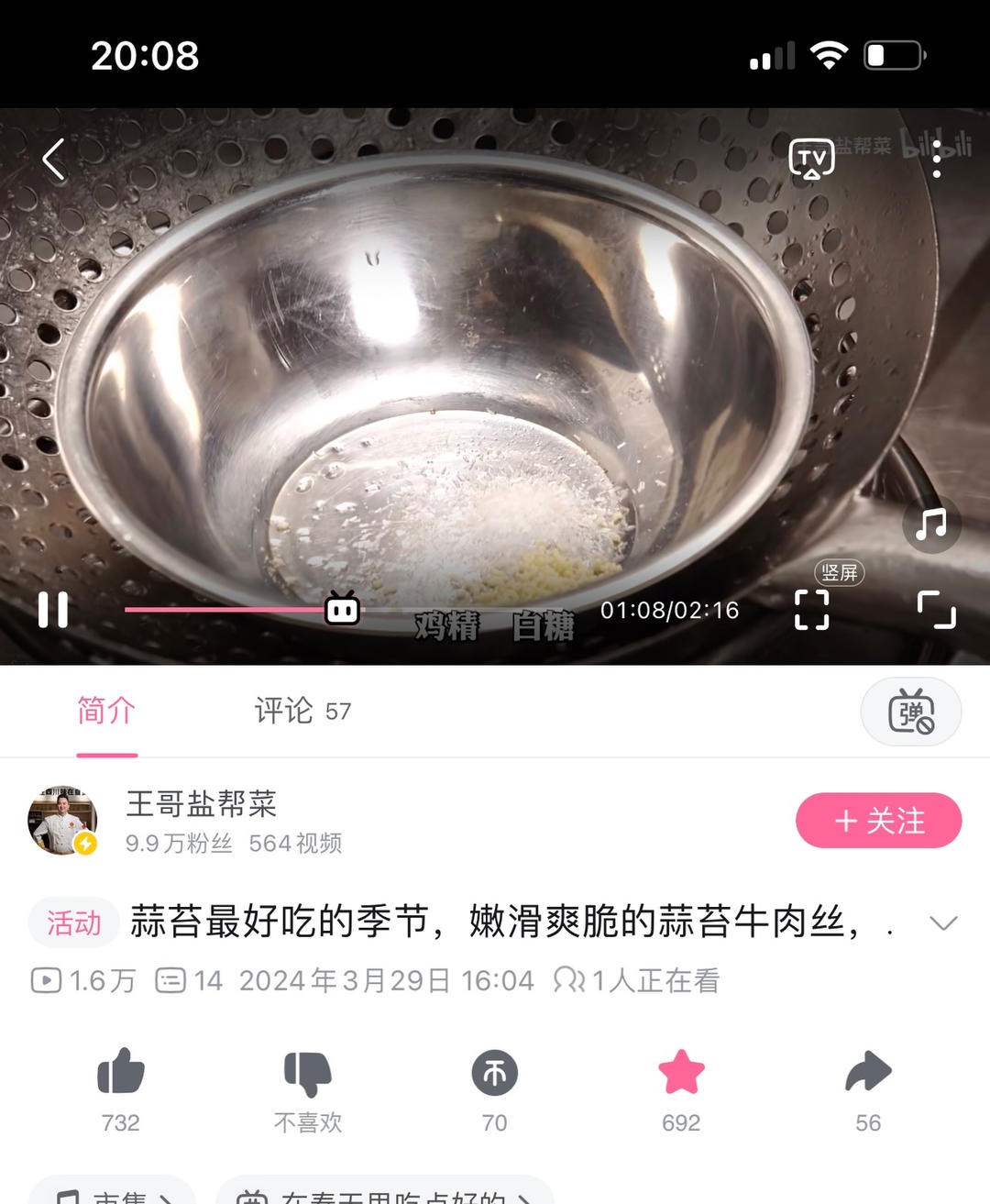The image size is (990, 1204).
Task: Expand the video title description
Action: tap(943, 922)
